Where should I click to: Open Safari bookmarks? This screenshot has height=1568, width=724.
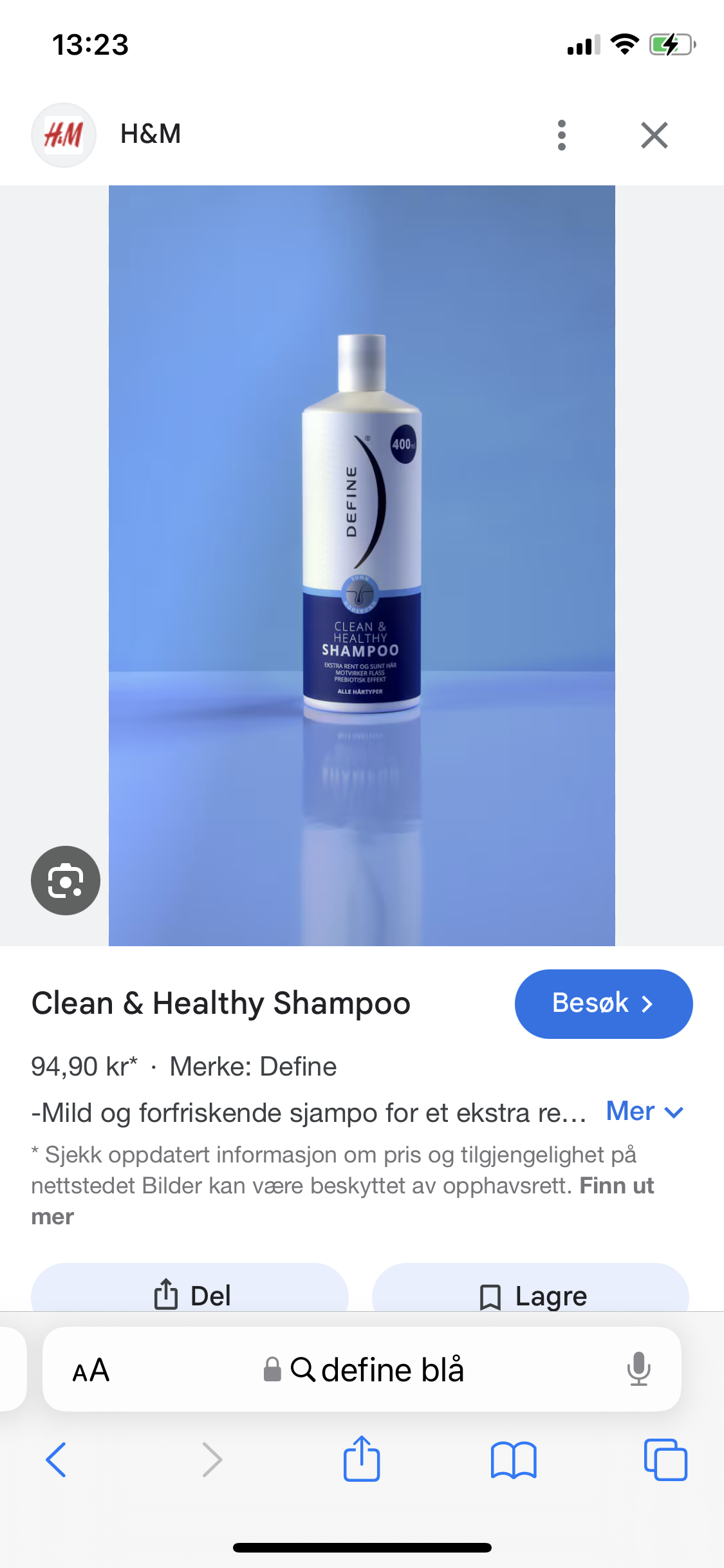(x=514, y=1459)
